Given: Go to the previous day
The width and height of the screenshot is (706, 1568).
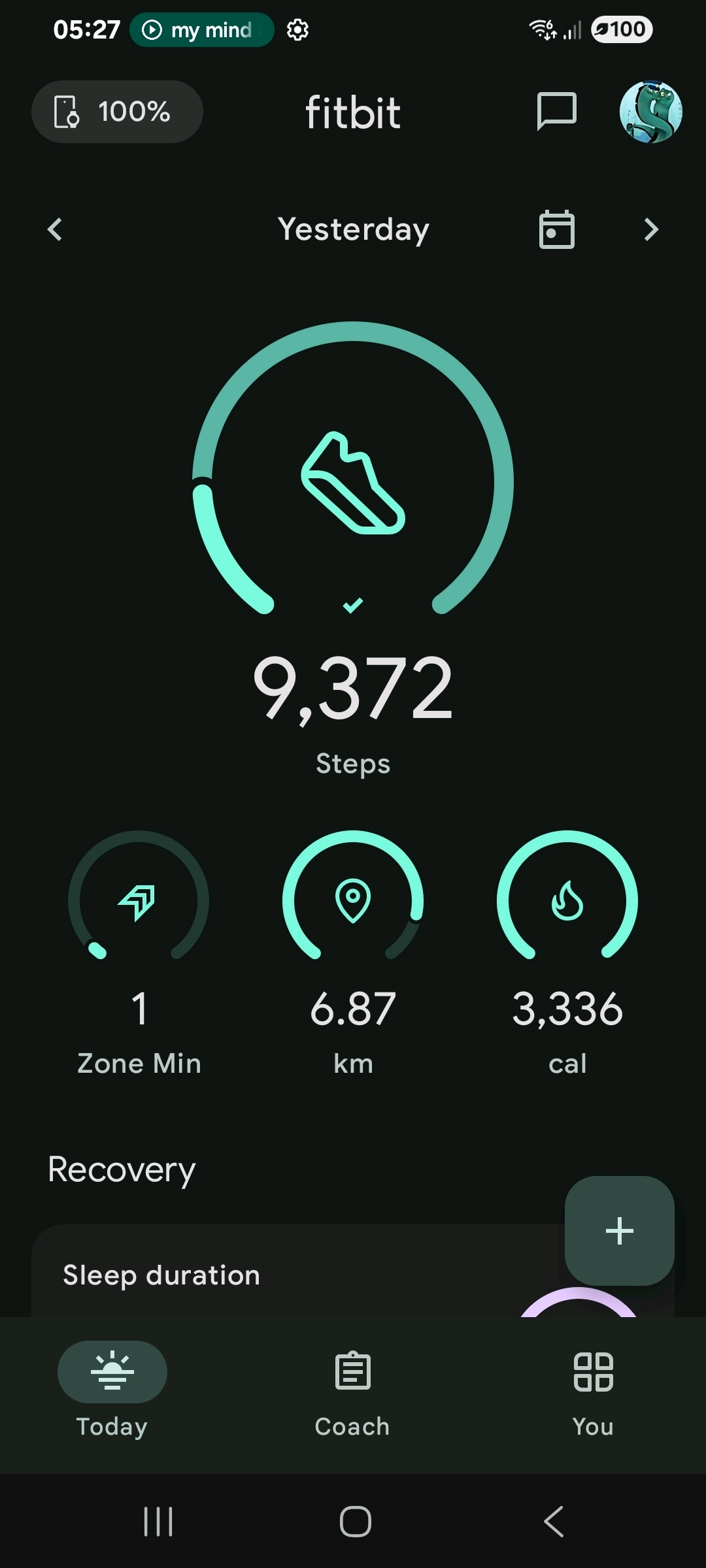Looking at the screenshot, I should 56,229.
